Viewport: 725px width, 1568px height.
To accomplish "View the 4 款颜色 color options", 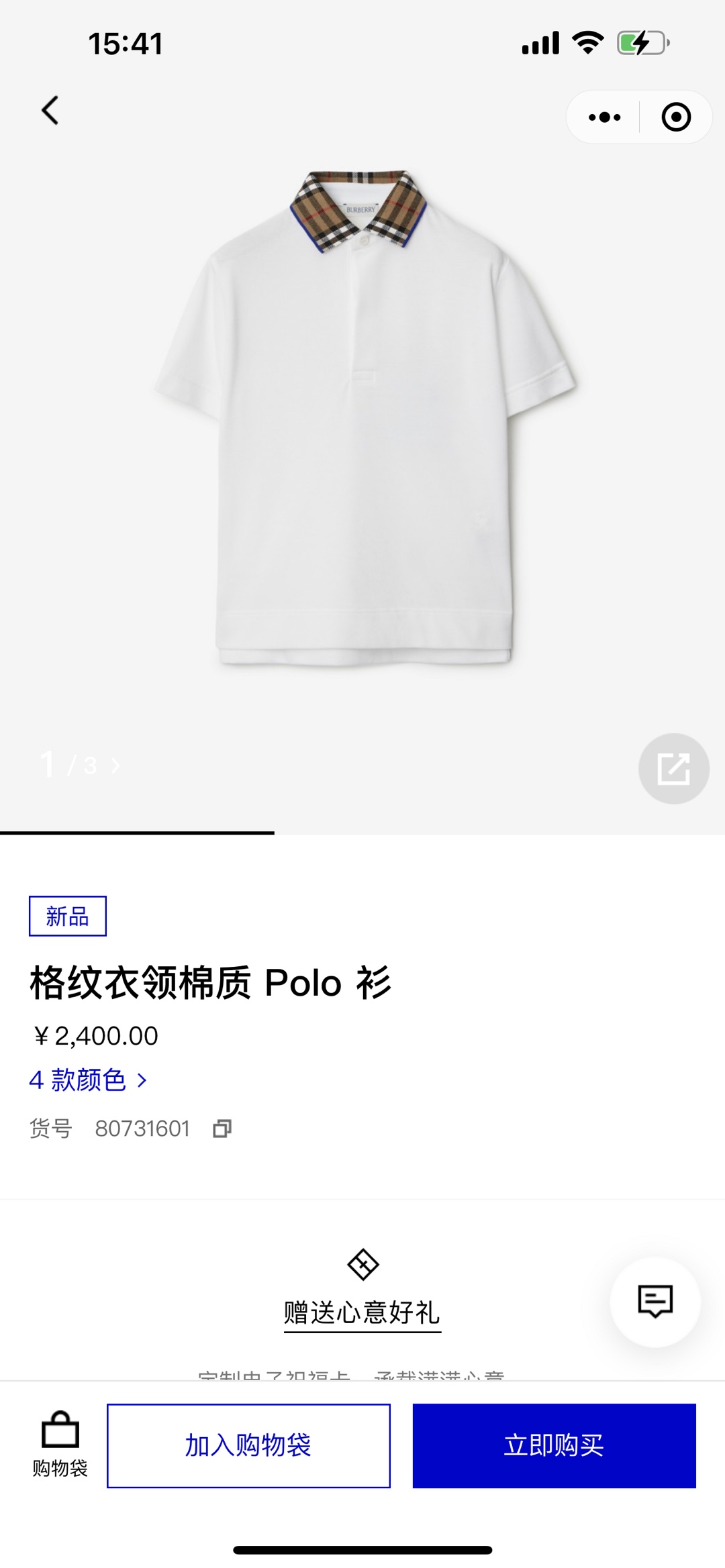I will (88, 1080).
